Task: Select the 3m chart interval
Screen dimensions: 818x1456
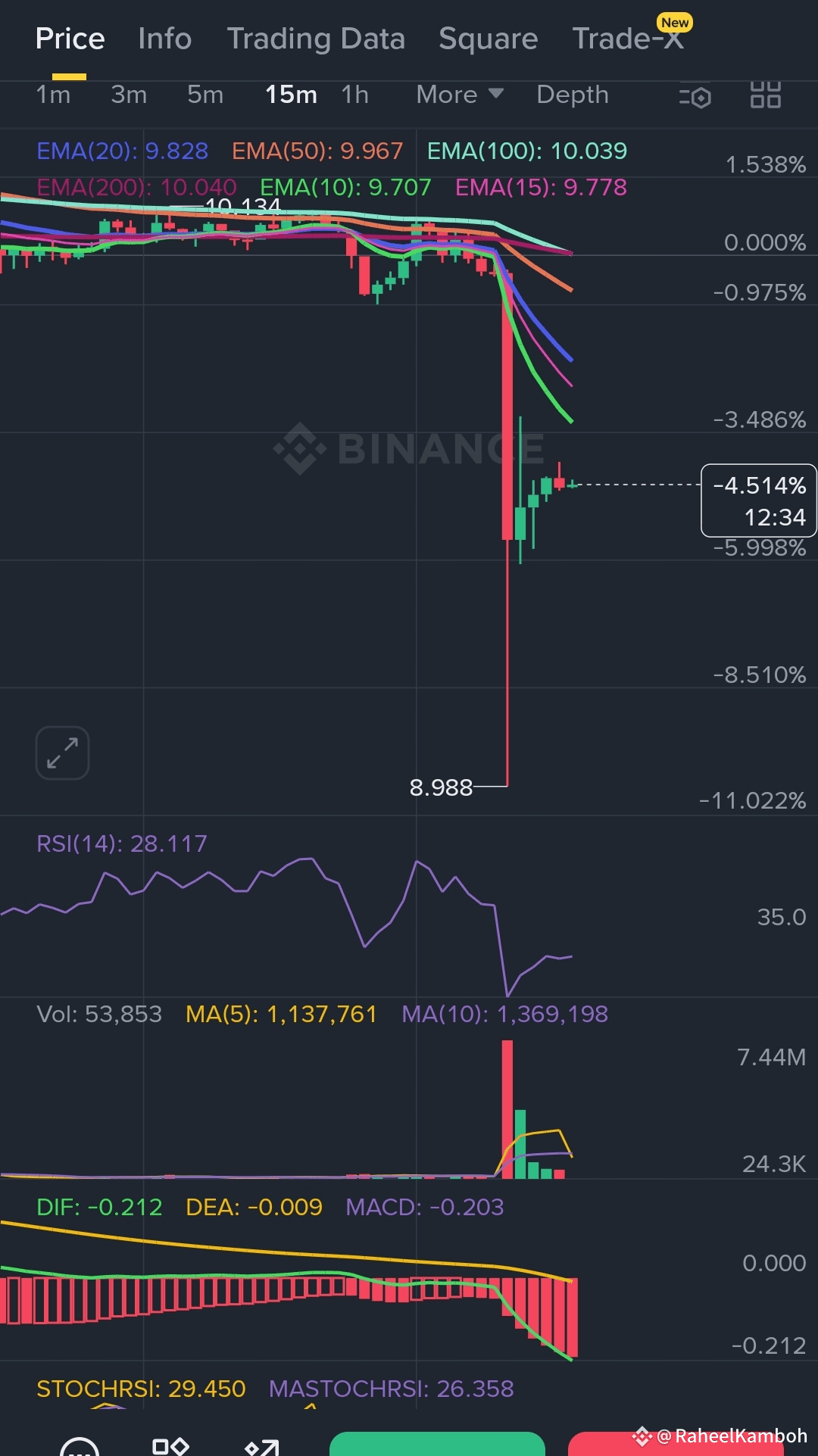Action: (x=129, y=95)
